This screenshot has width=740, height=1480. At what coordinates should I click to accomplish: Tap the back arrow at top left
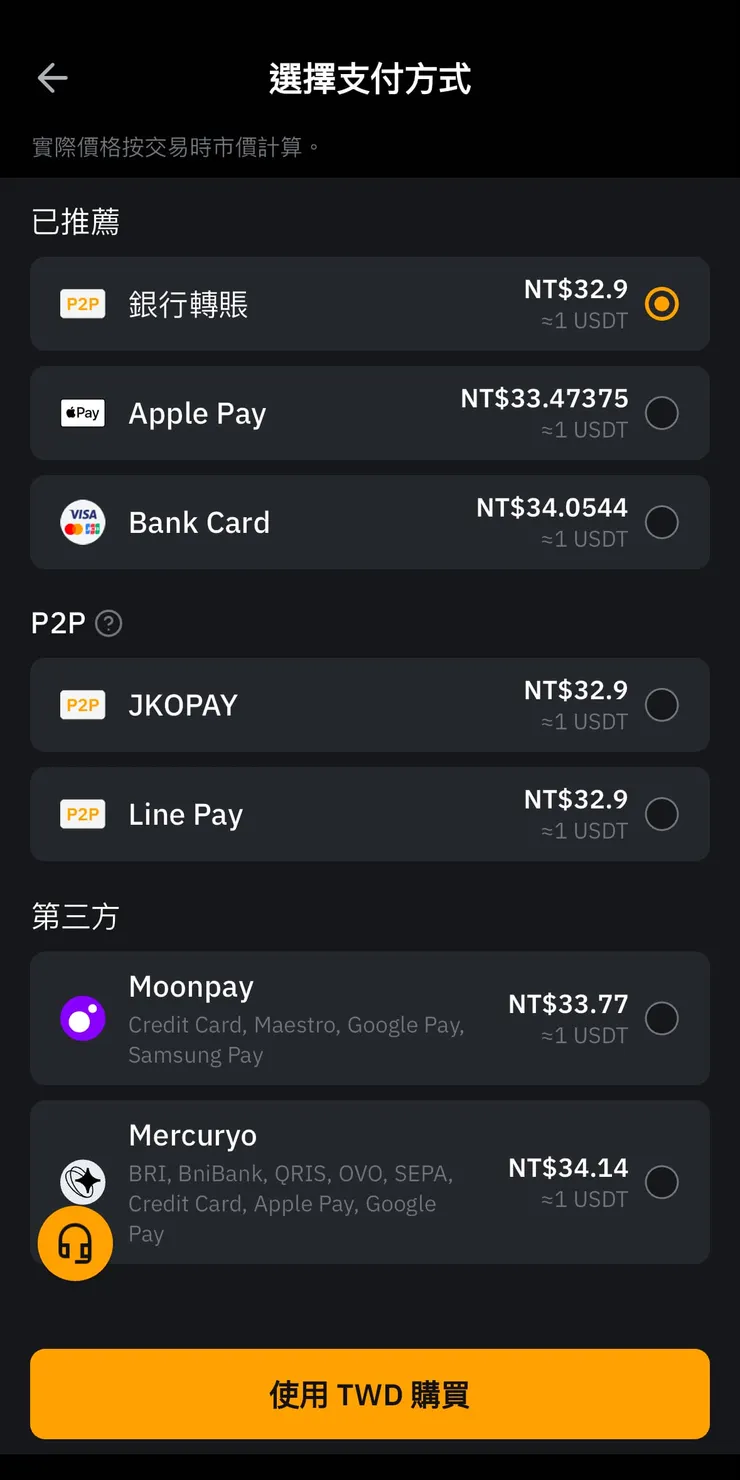pos(51,77)
